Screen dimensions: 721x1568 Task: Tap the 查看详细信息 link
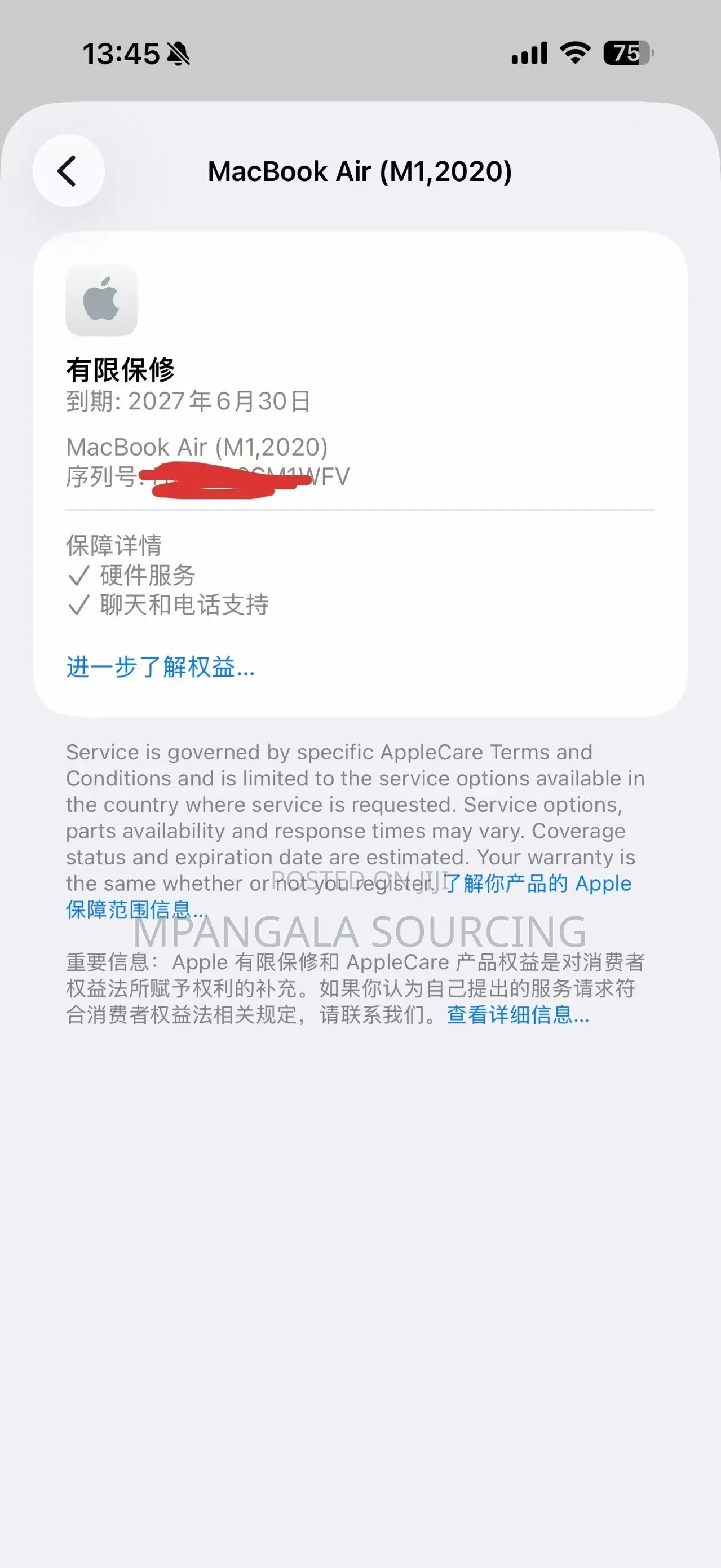pos(518,1015)
